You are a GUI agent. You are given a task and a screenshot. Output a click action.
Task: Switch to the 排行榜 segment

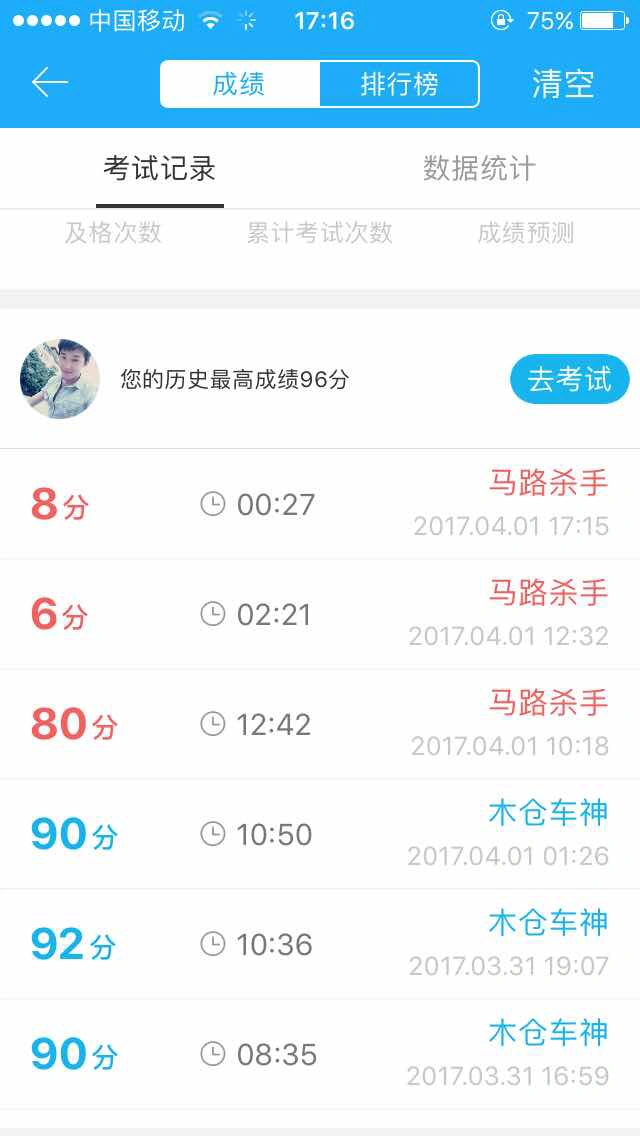point(399,84)
